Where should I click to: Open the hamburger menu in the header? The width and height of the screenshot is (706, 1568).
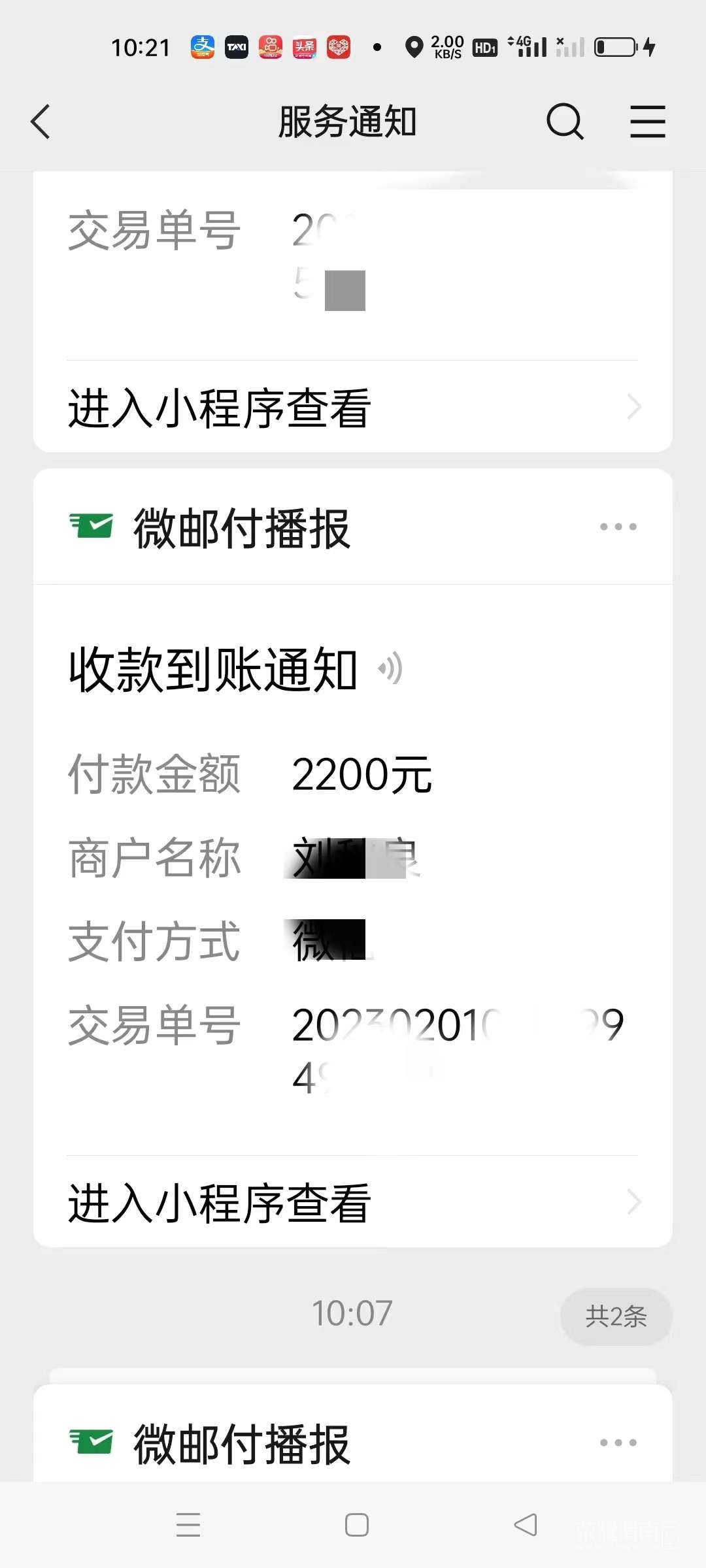click(647, 122)
